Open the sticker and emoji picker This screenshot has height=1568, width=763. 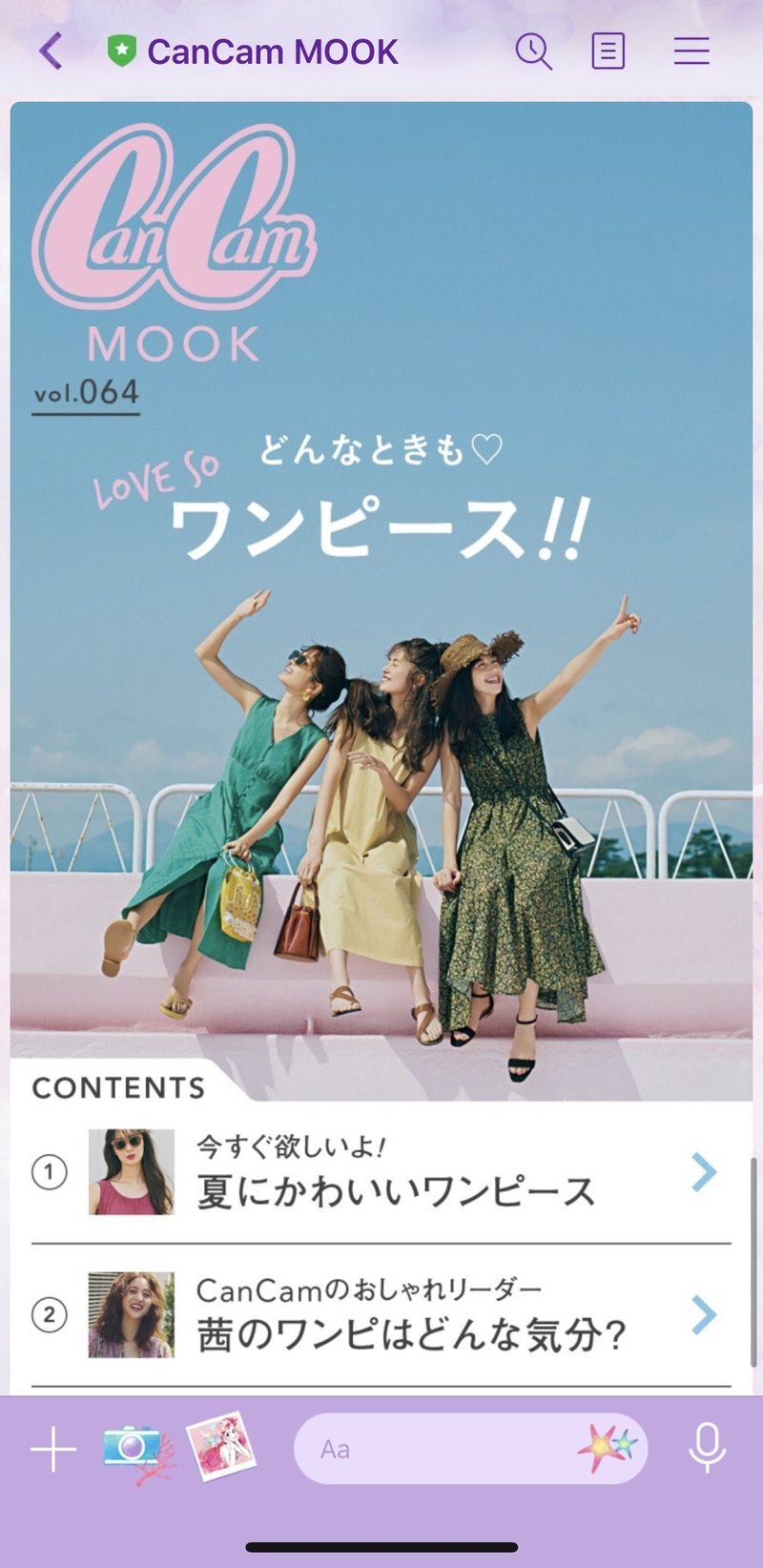[608, 1448]
